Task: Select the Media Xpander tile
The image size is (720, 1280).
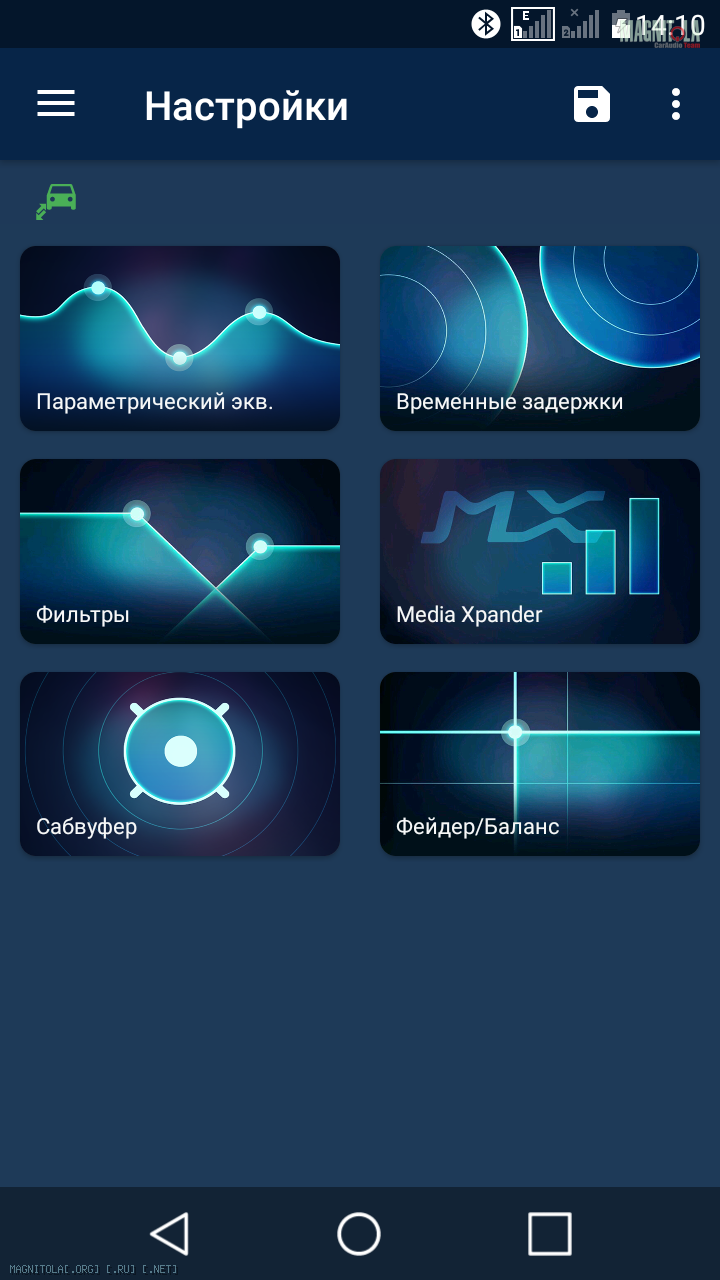Action: click(x=540, y=551)
